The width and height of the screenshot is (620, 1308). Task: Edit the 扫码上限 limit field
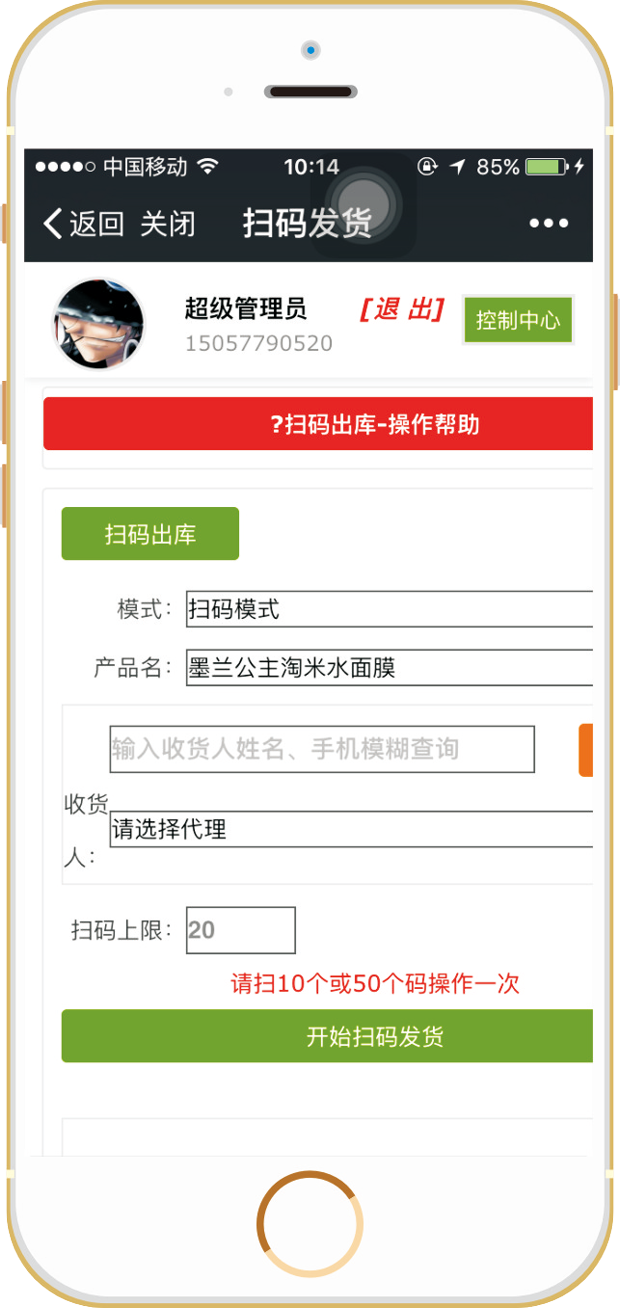pyautogui.click(x=240, y=930)
